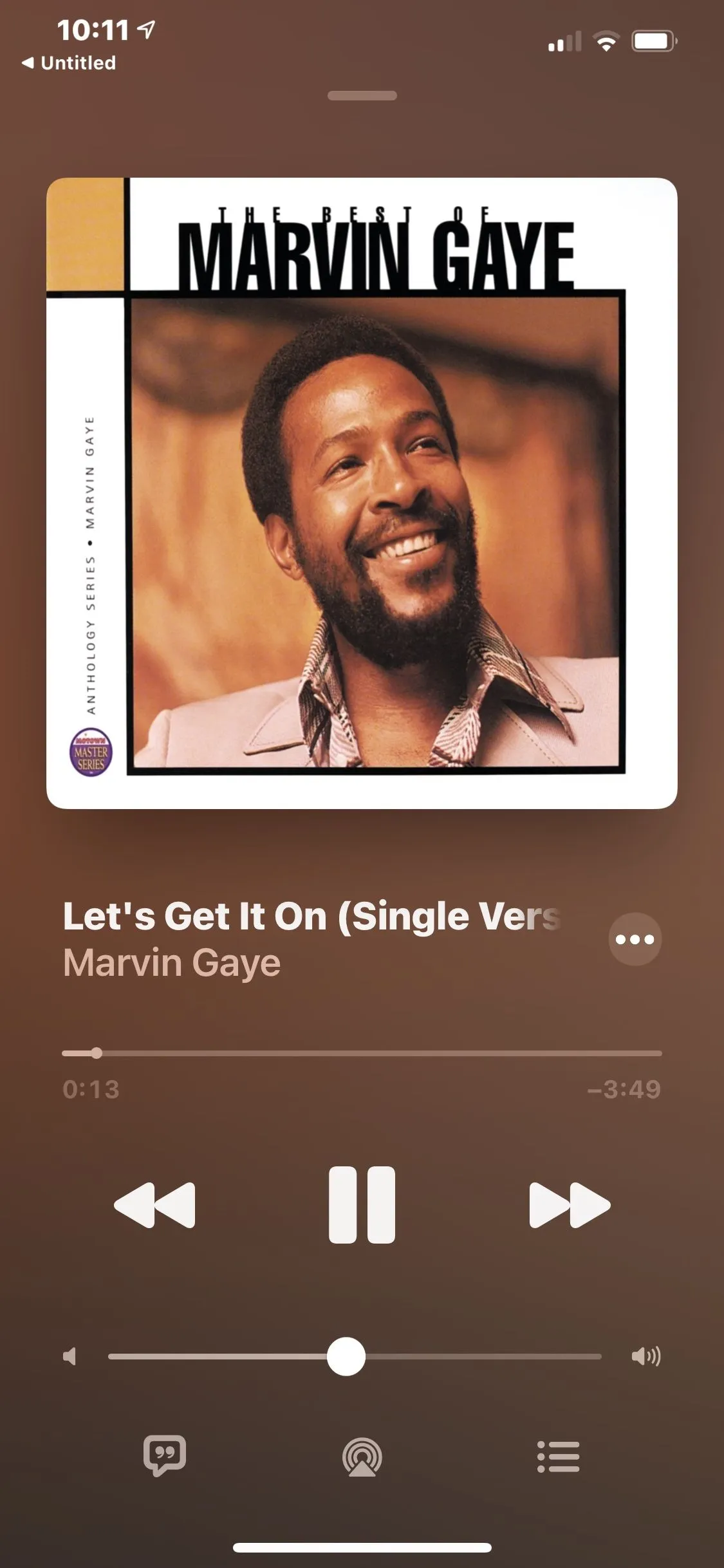This screenshot has height=1568, width=724.
Task: Skip to the next track
Action: click(570, 1204)
